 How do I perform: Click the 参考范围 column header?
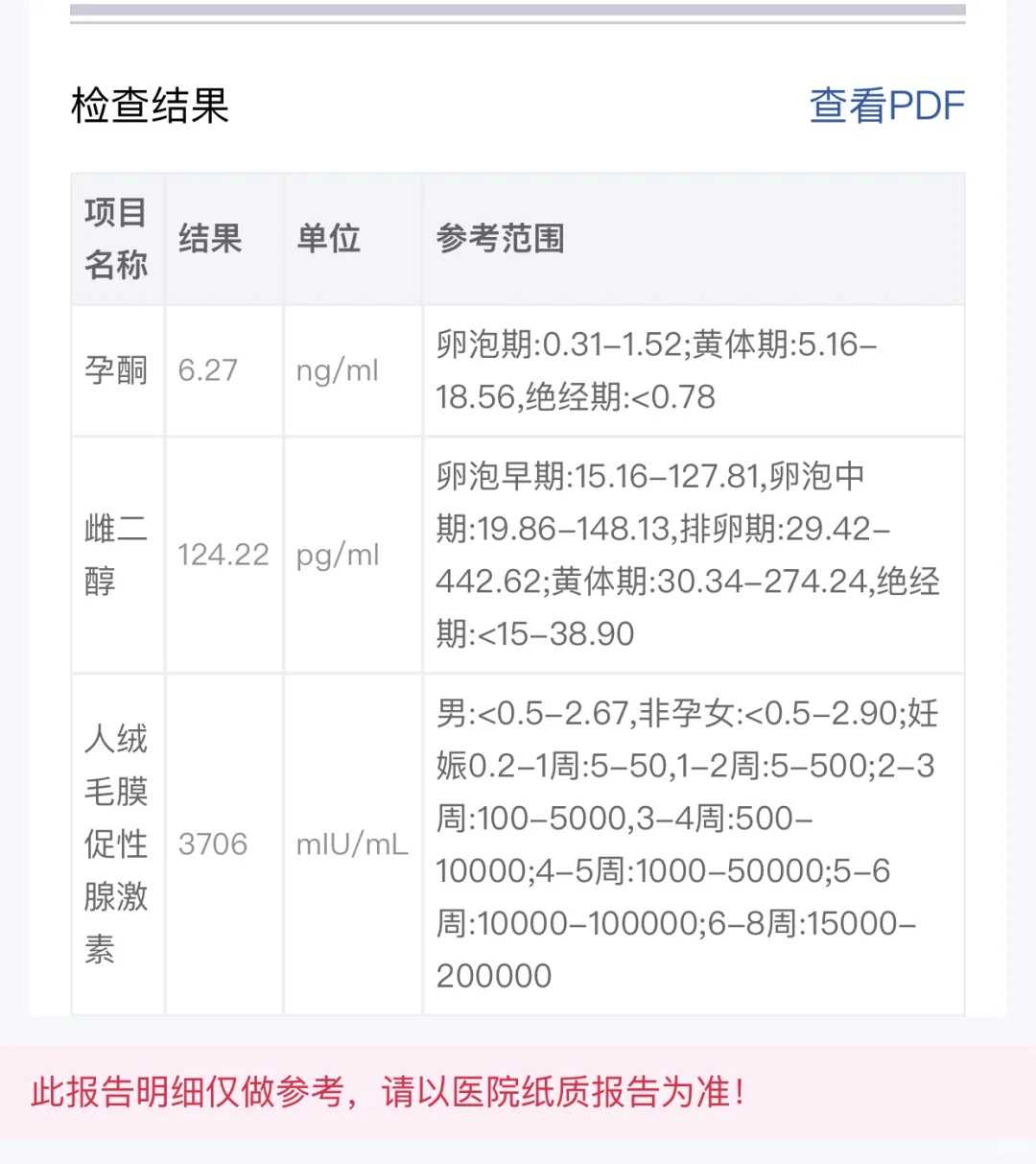tap(499, 240)
